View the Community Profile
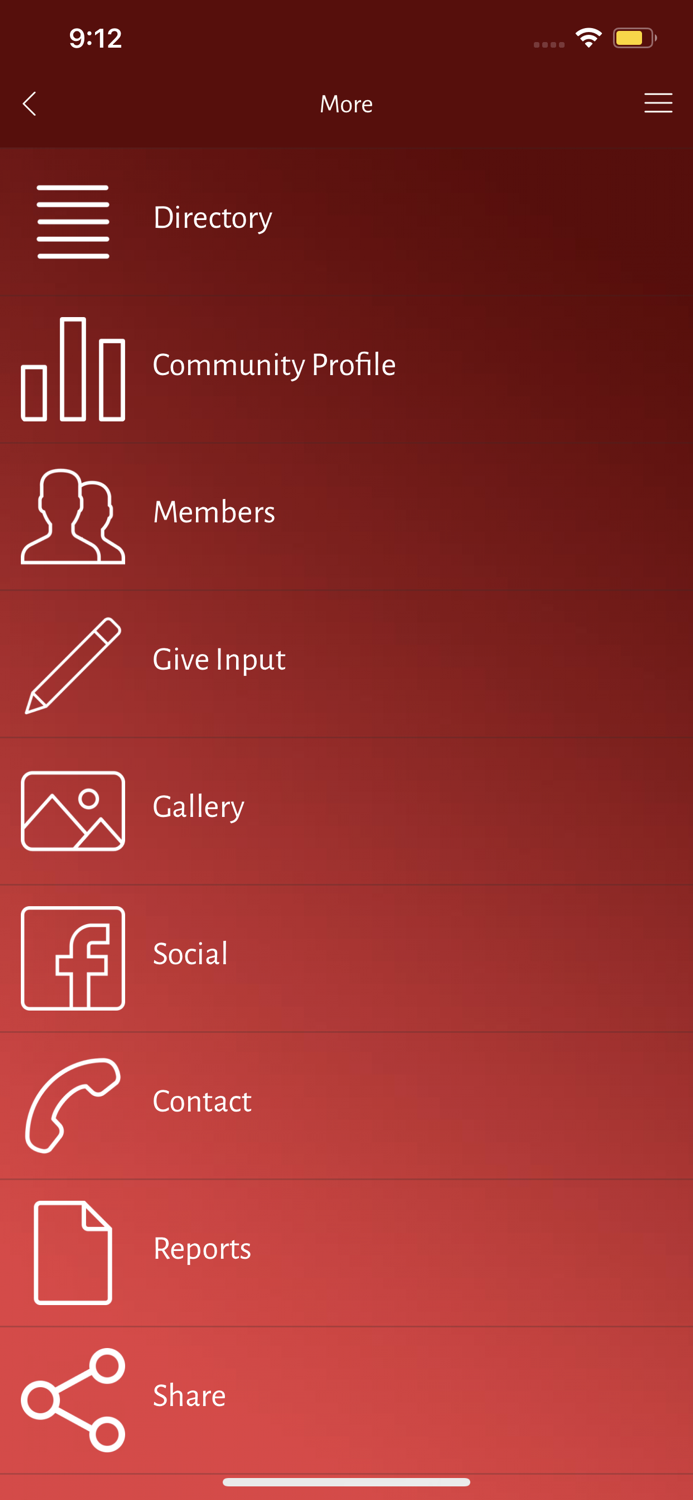 tap(346, 367)
